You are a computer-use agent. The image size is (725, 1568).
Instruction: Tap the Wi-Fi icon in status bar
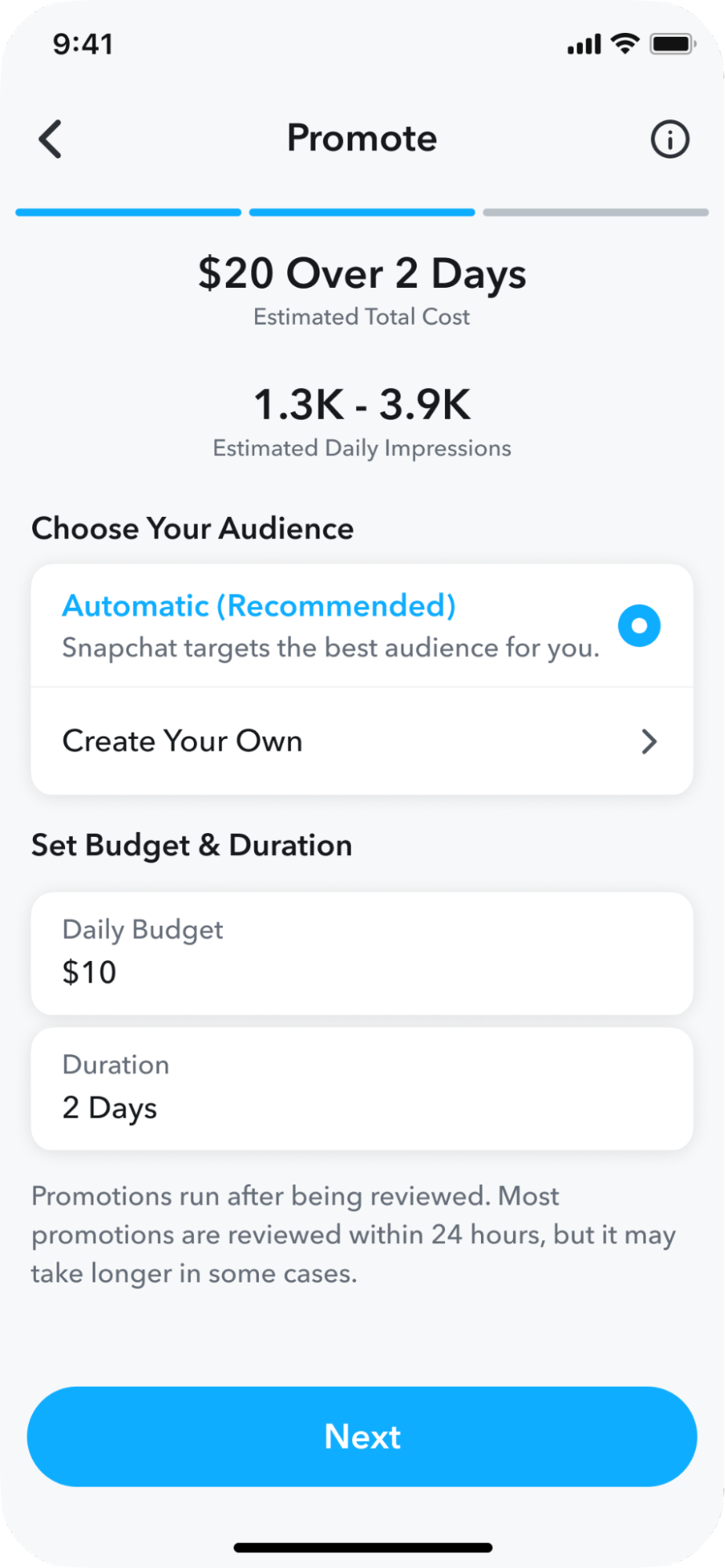click(x=624, y=45)
